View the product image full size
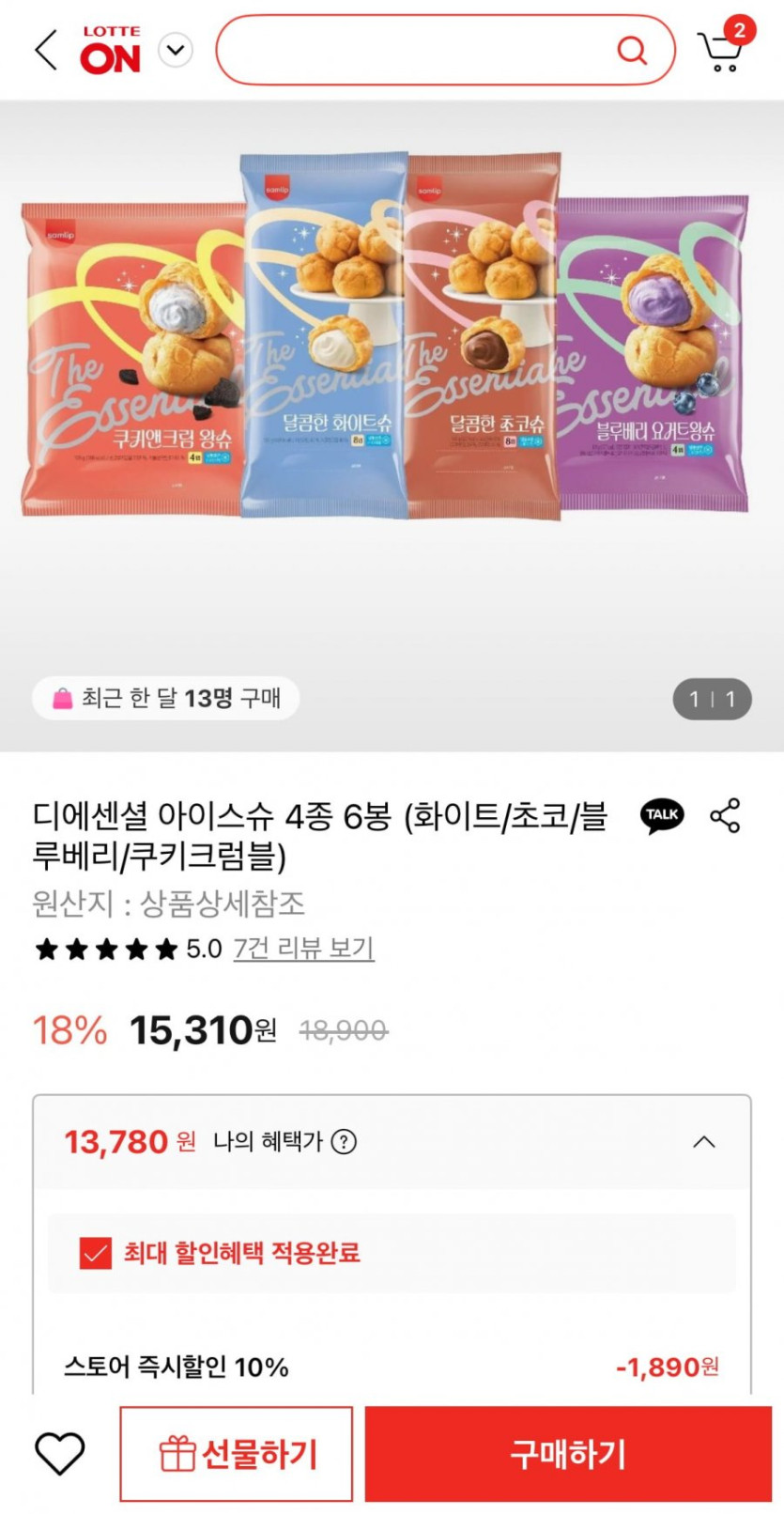The image size is (784, 1514). 392,376
